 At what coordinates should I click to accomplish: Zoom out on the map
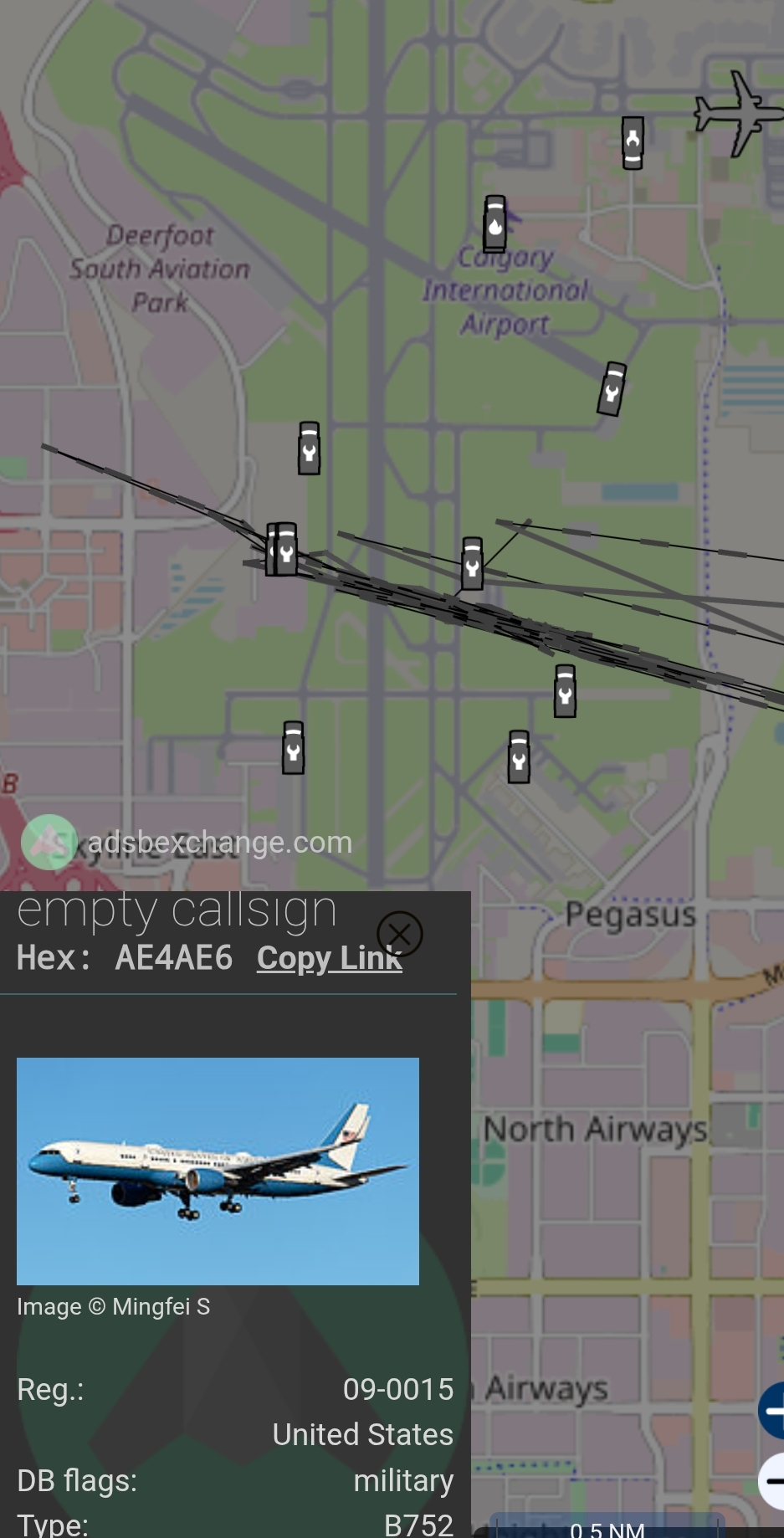(x=771, y=1481)
